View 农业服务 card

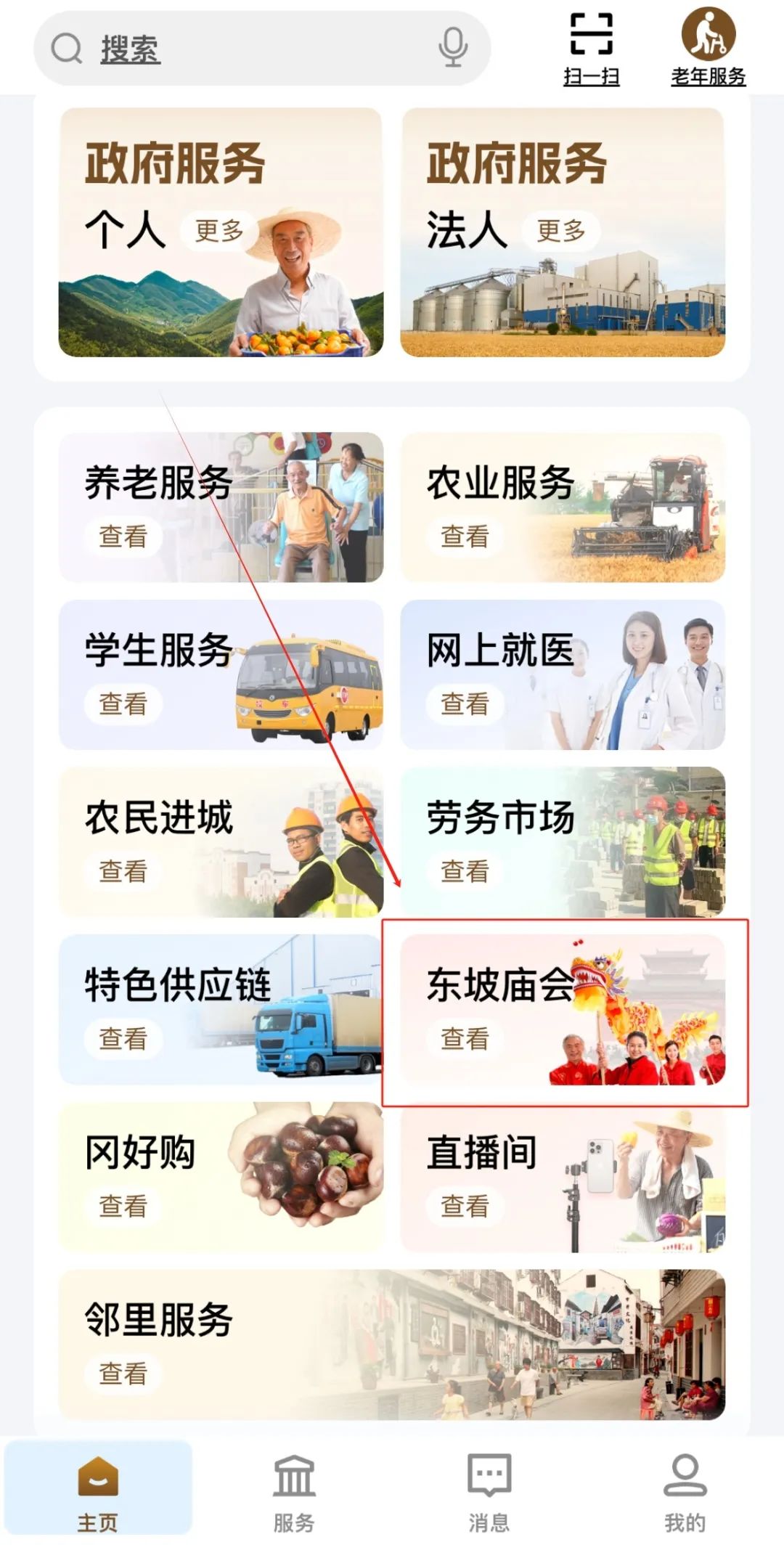(x=563, y=507)
